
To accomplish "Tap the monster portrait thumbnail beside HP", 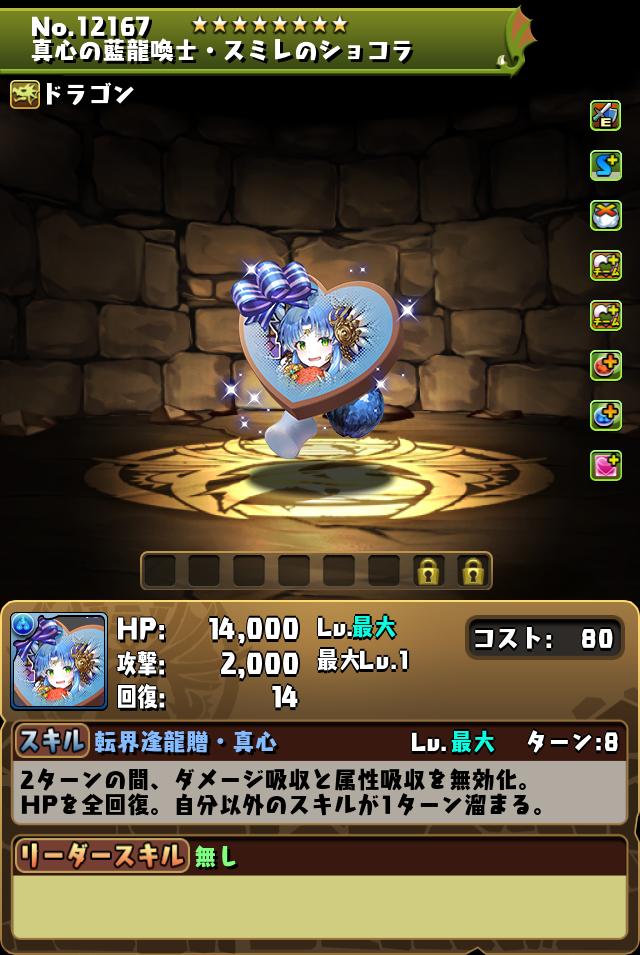I will (x=58, y=661).
